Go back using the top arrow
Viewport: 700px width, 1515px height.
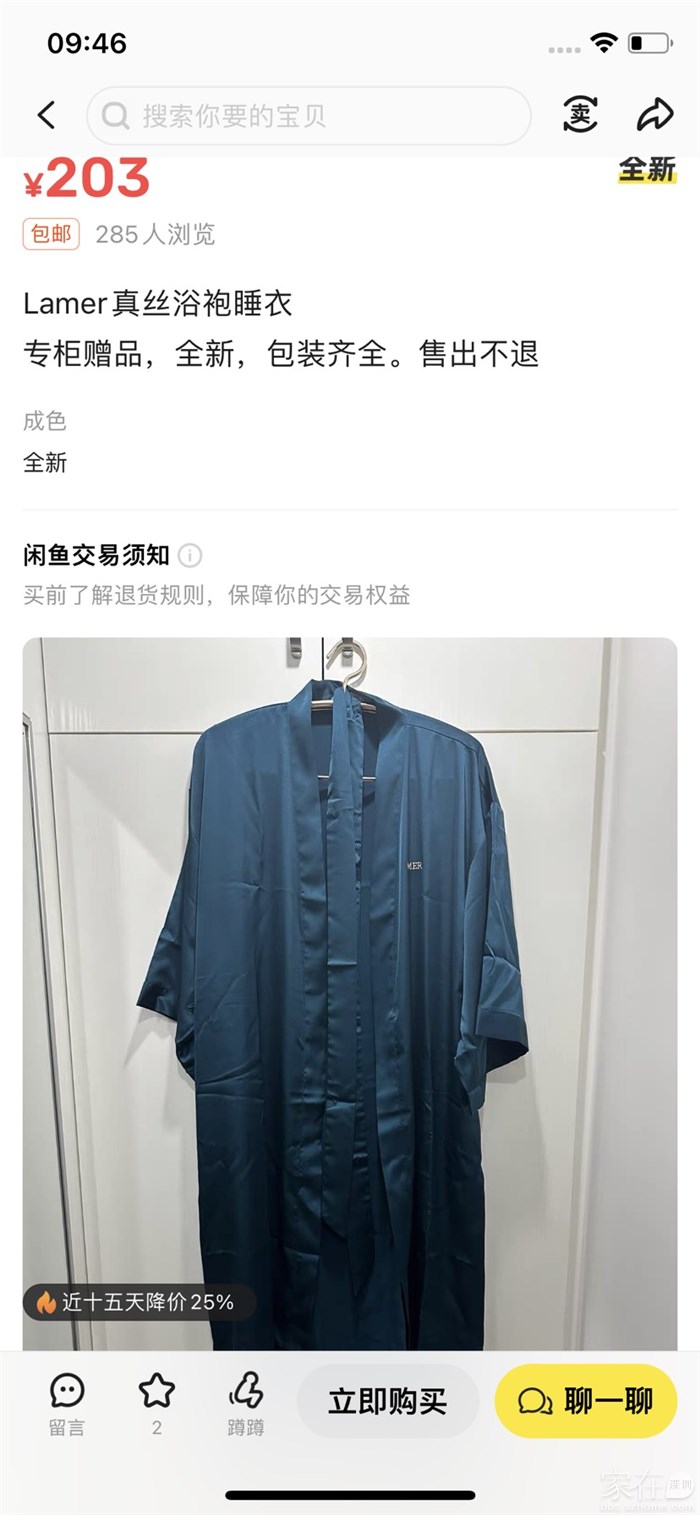(46, 116)
